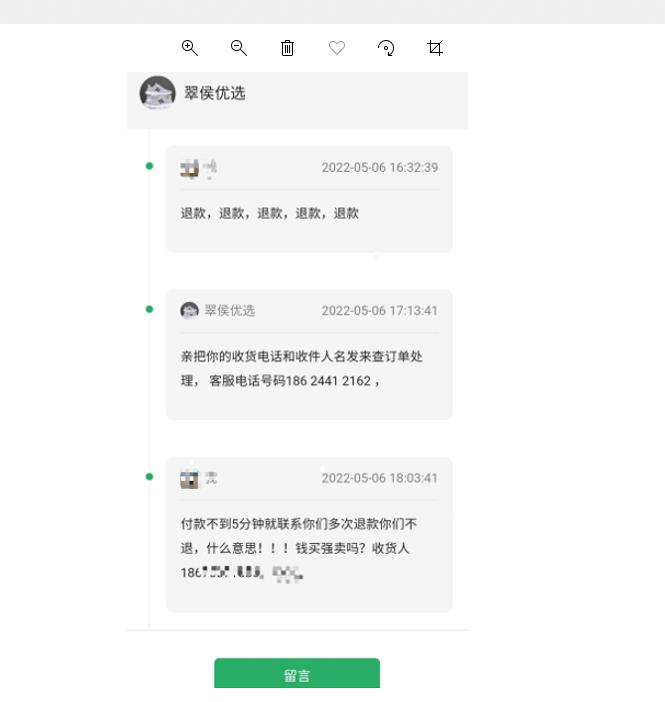Rotate the image

pyautogui.click(x=386, y=48)
